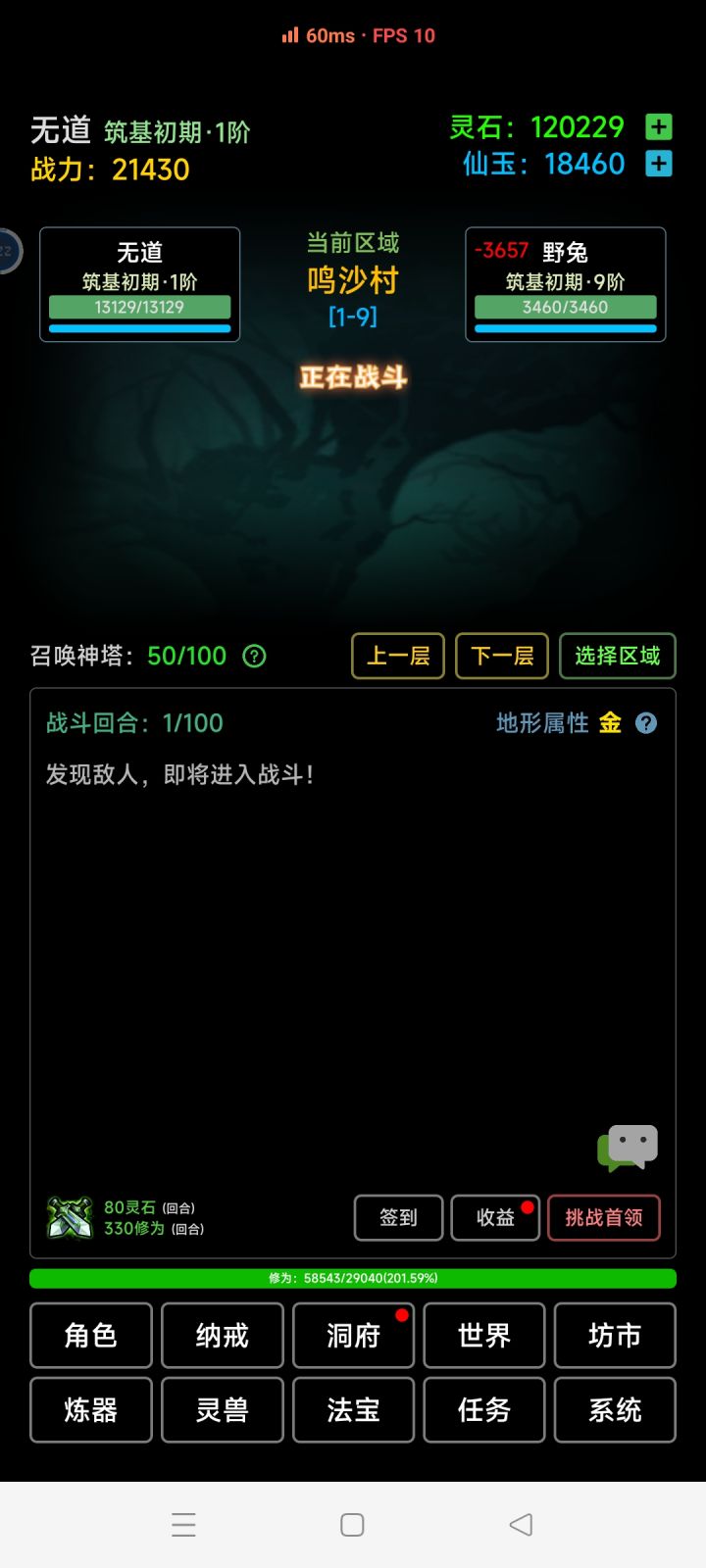Challenge the boss via 挑战首领

point(604,1218)
